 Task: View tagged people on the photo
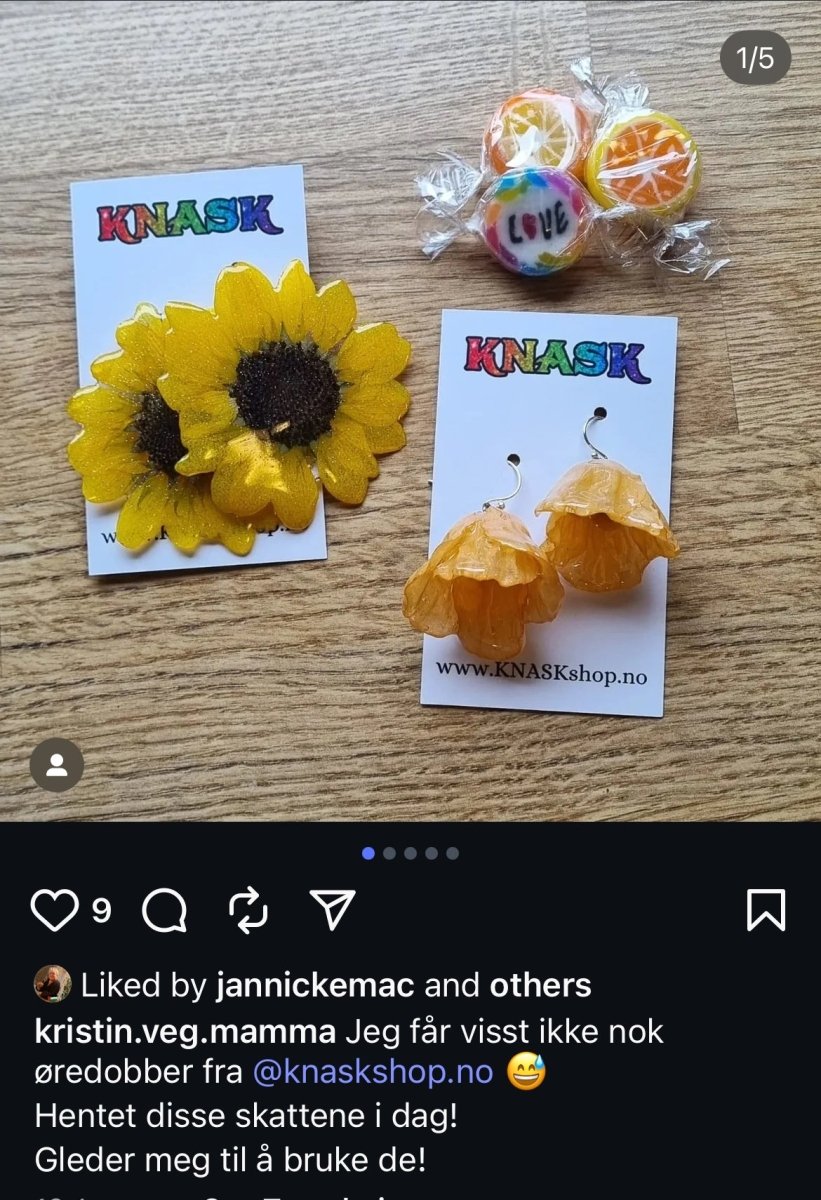point(56,766)
